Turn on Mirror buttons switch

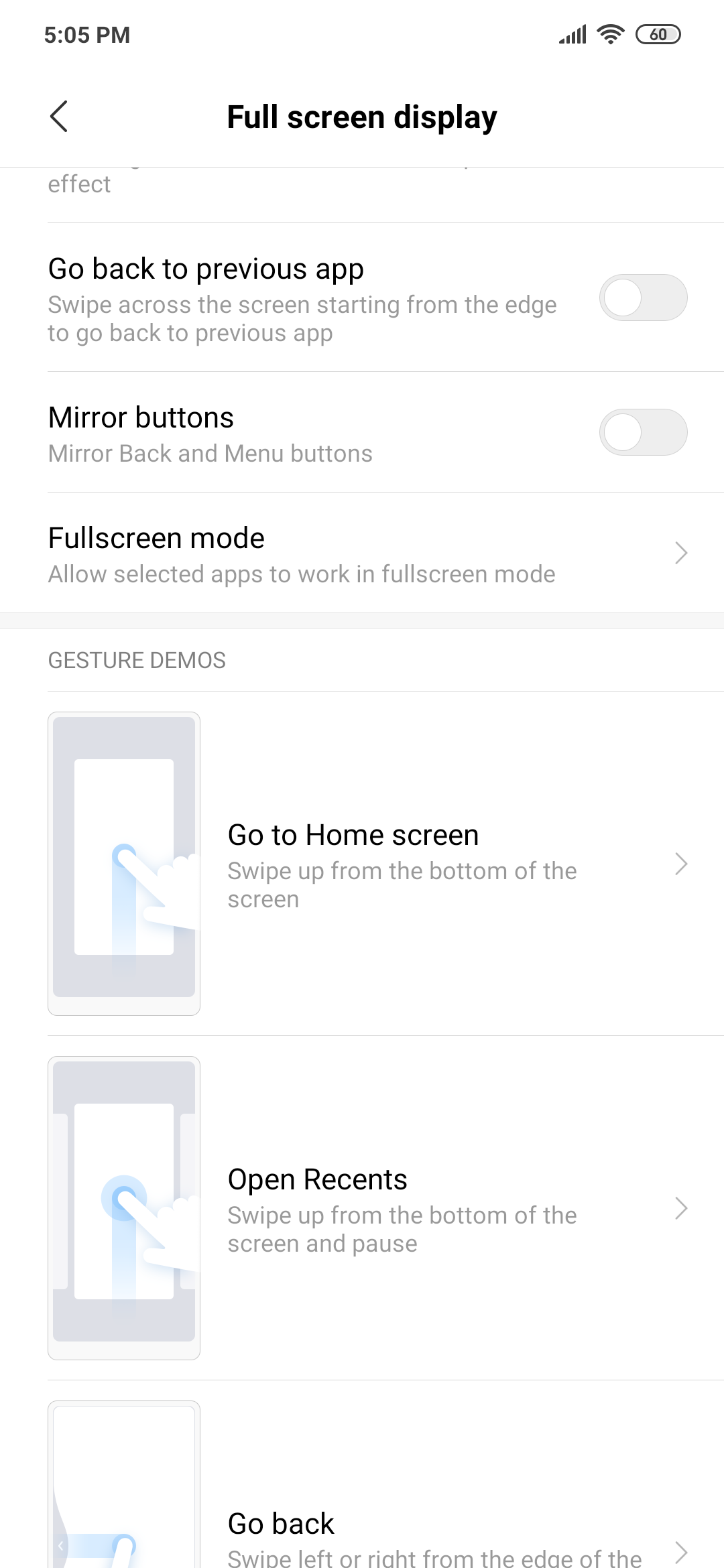[643, 432]
